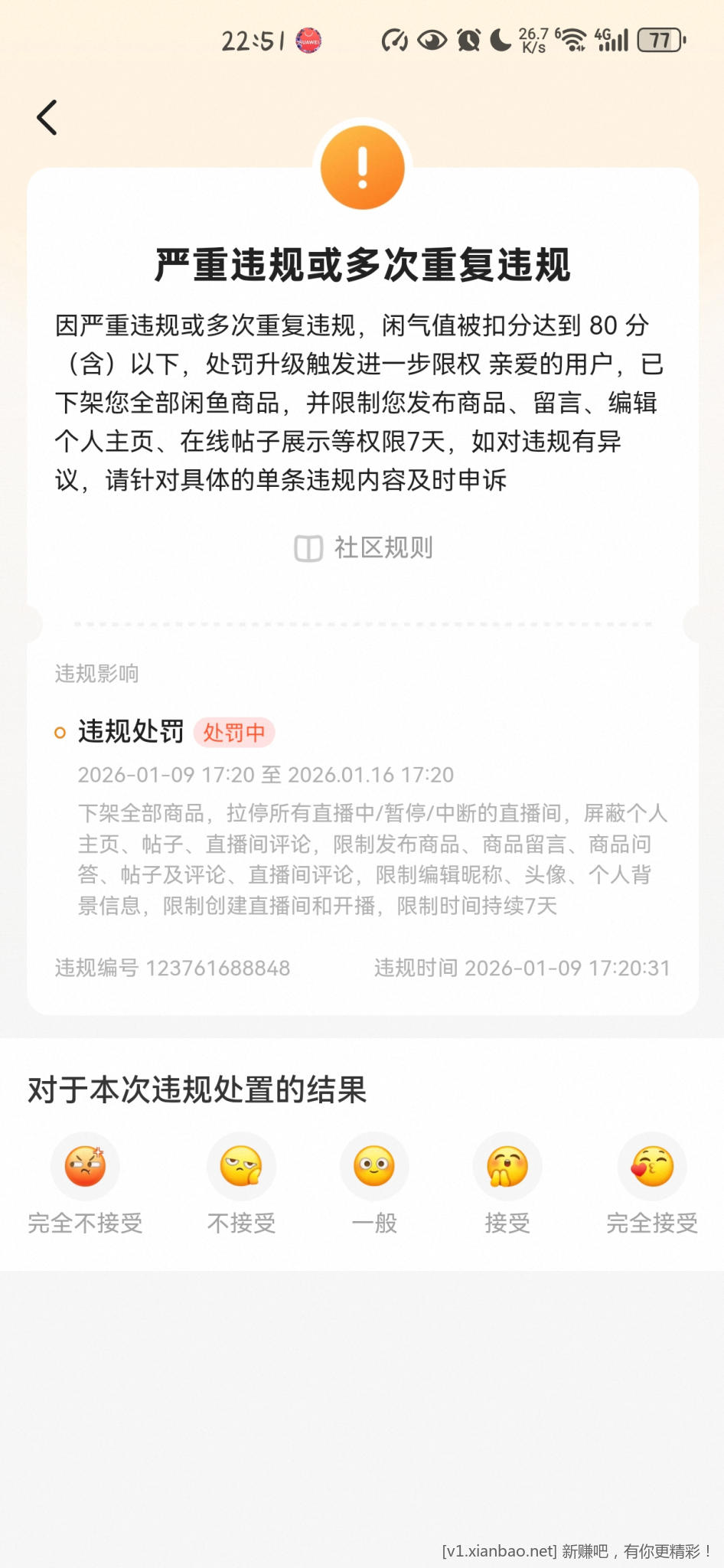This screenshot has width=724, height=1568.
Task: Select the neutral wide-eyed emoji for 一般
Action: [374, 1166]
